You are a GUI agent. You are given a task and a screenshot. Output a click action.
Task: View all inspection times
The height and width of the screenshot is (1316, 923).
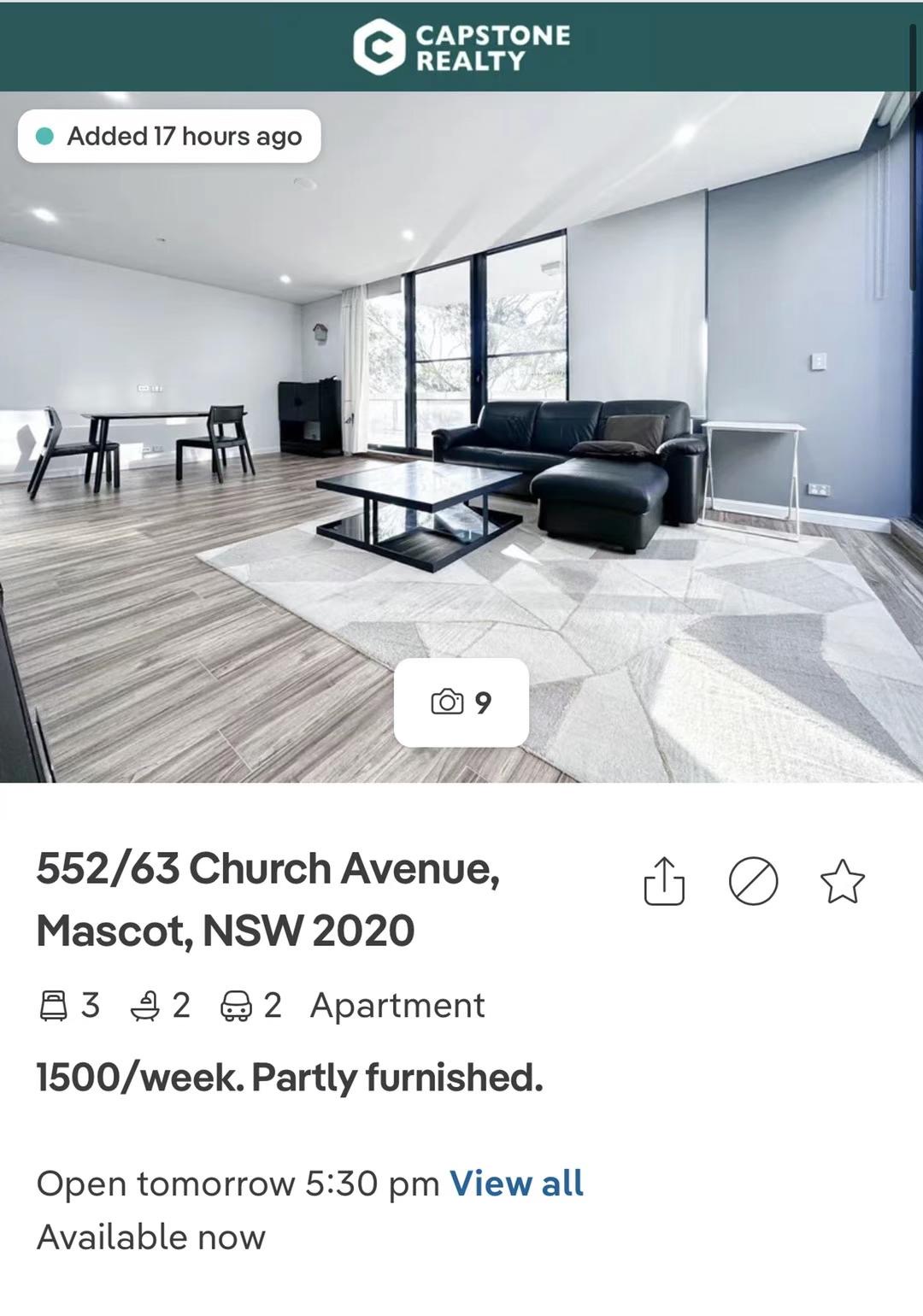point(516,1184)
